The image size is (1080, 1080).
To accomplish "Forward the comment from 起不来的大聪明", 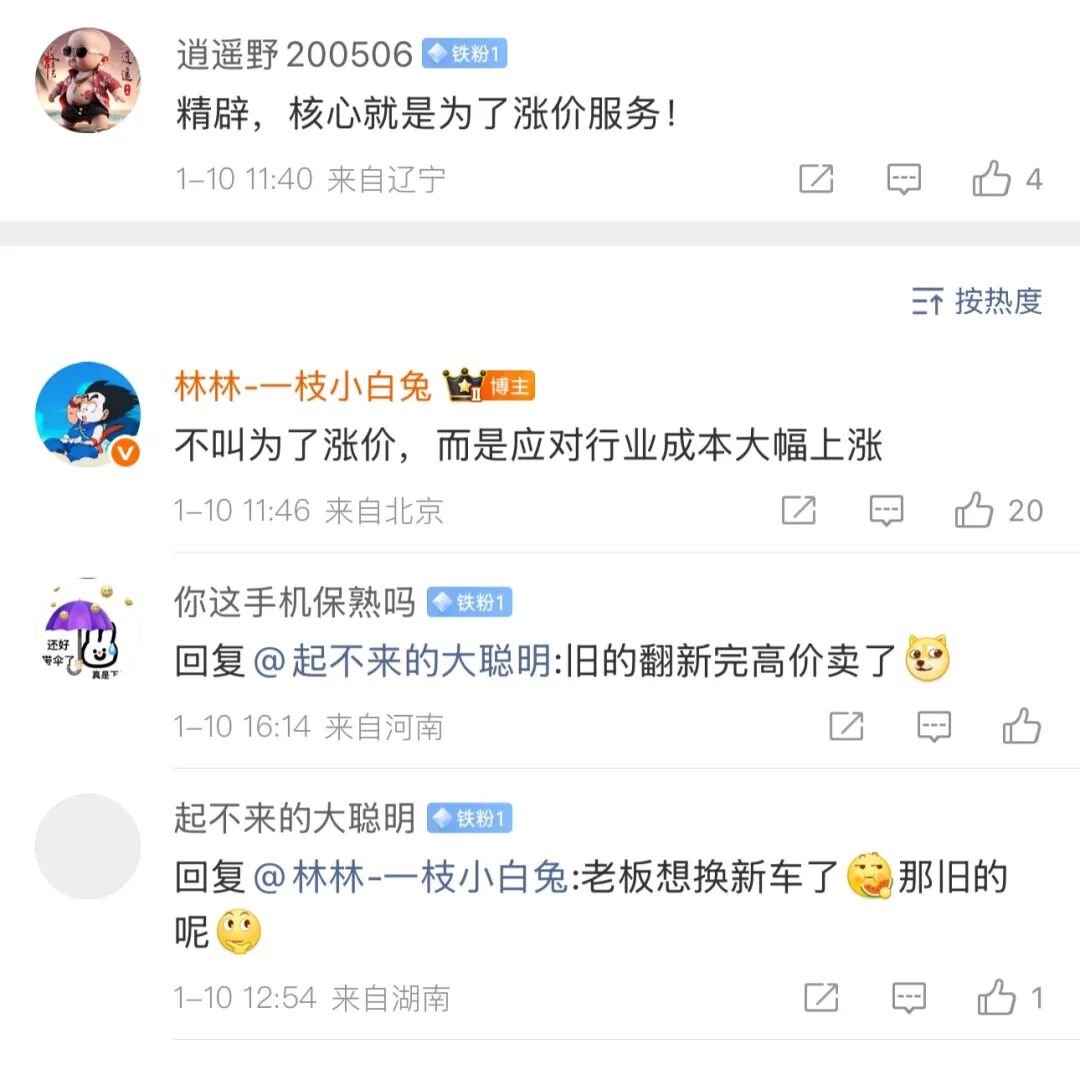I will point(821,997).
